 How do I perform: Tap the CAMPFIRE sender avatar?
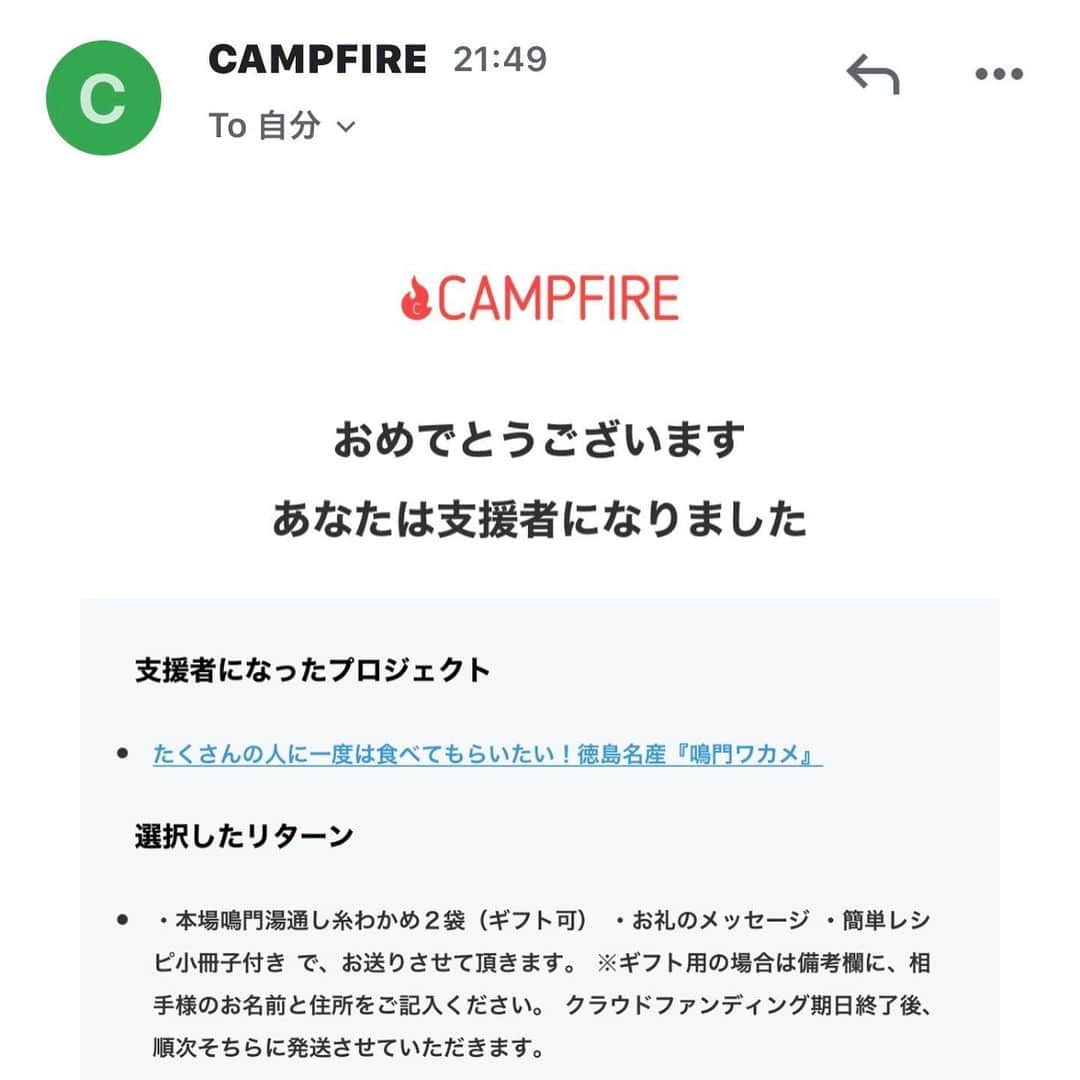tap(103, 98)
